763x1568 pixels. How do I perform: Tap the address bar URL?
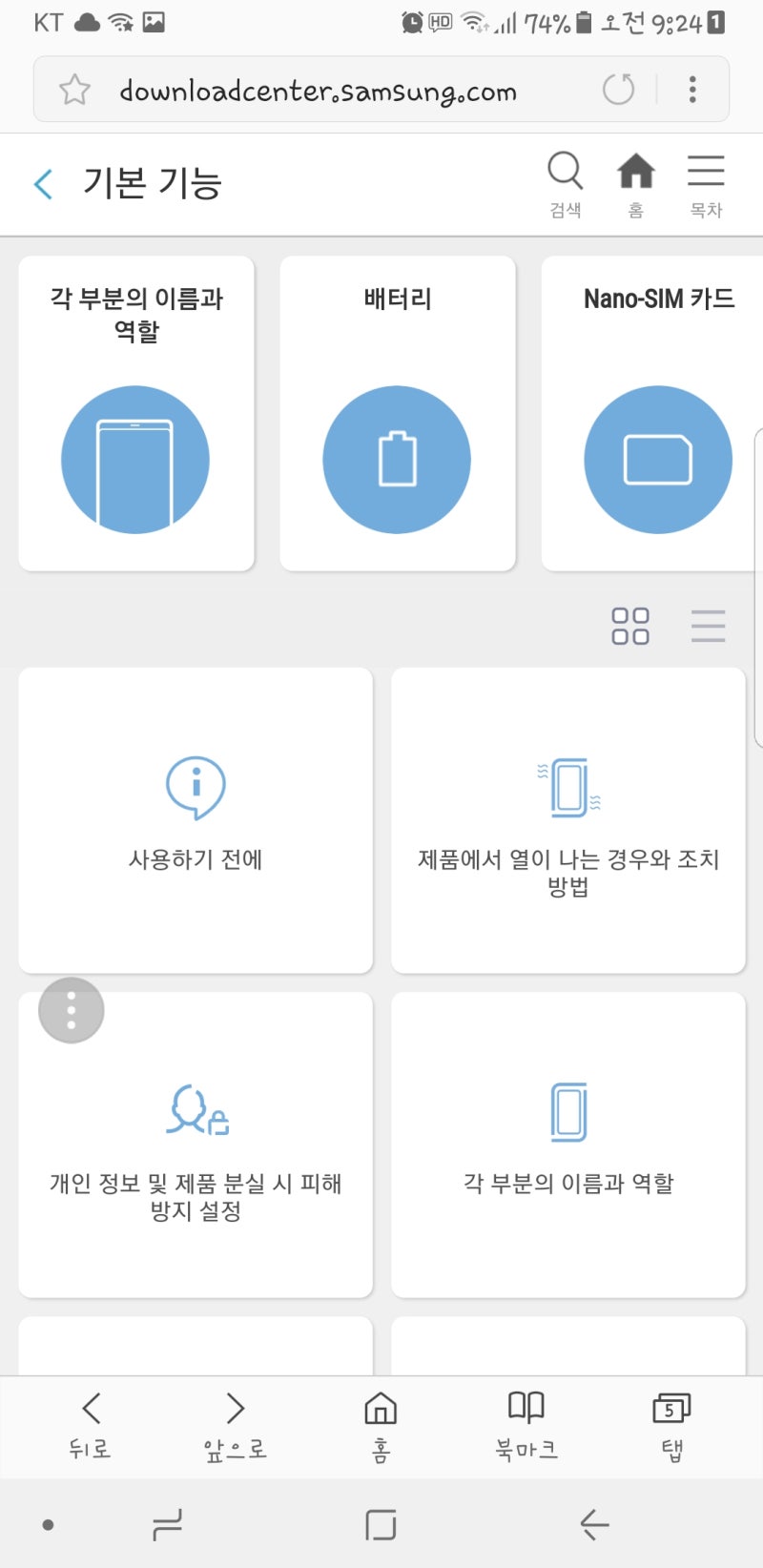click(x=318, y=91)
